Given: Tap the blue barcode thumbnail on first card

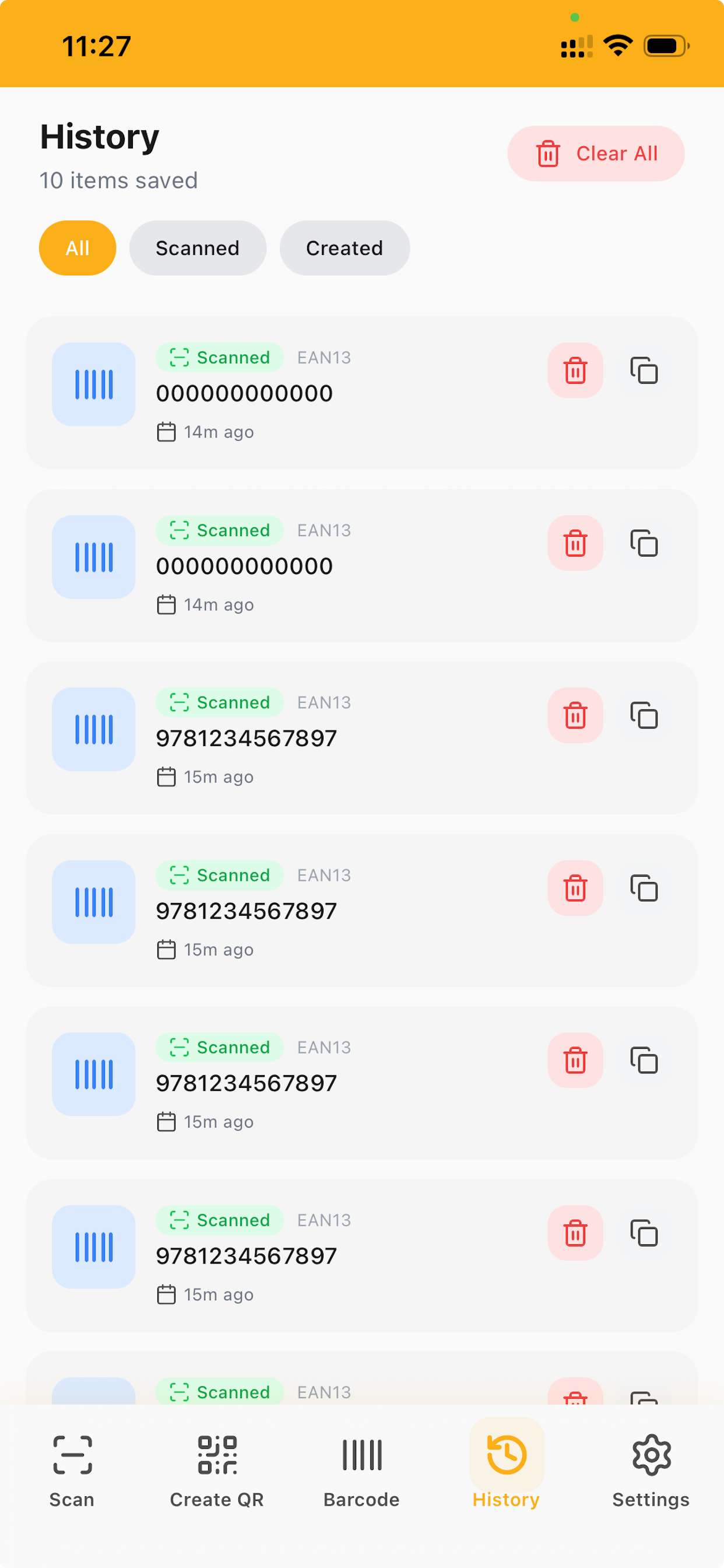Looking at the screenshot, I should [93, 383].
